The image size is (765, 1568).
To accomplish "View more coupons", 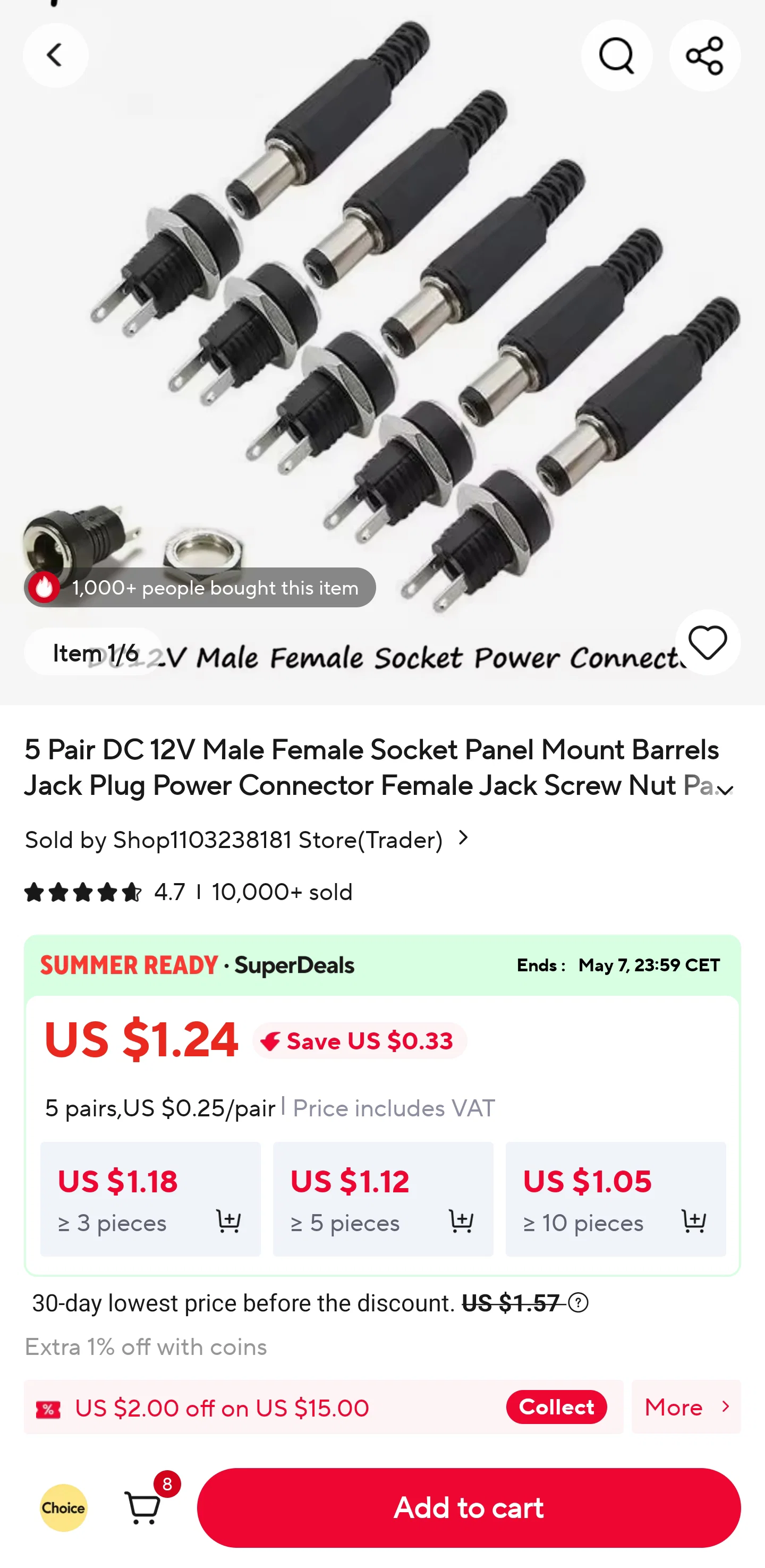I will point(686,1406).
